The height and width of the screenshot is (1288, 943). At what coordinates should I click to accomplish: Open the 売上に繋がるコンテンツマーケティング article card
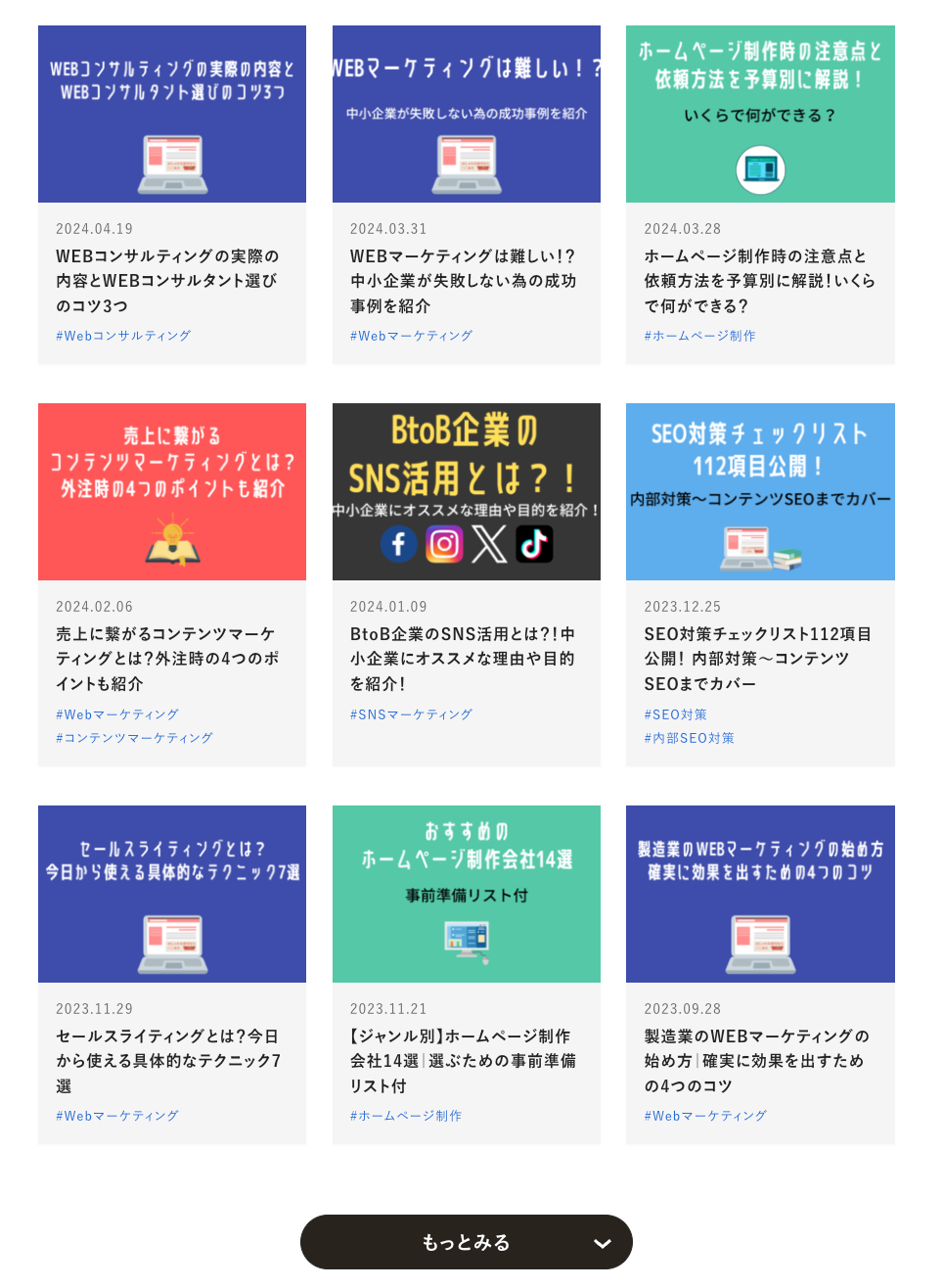click(x=171, y=658)
